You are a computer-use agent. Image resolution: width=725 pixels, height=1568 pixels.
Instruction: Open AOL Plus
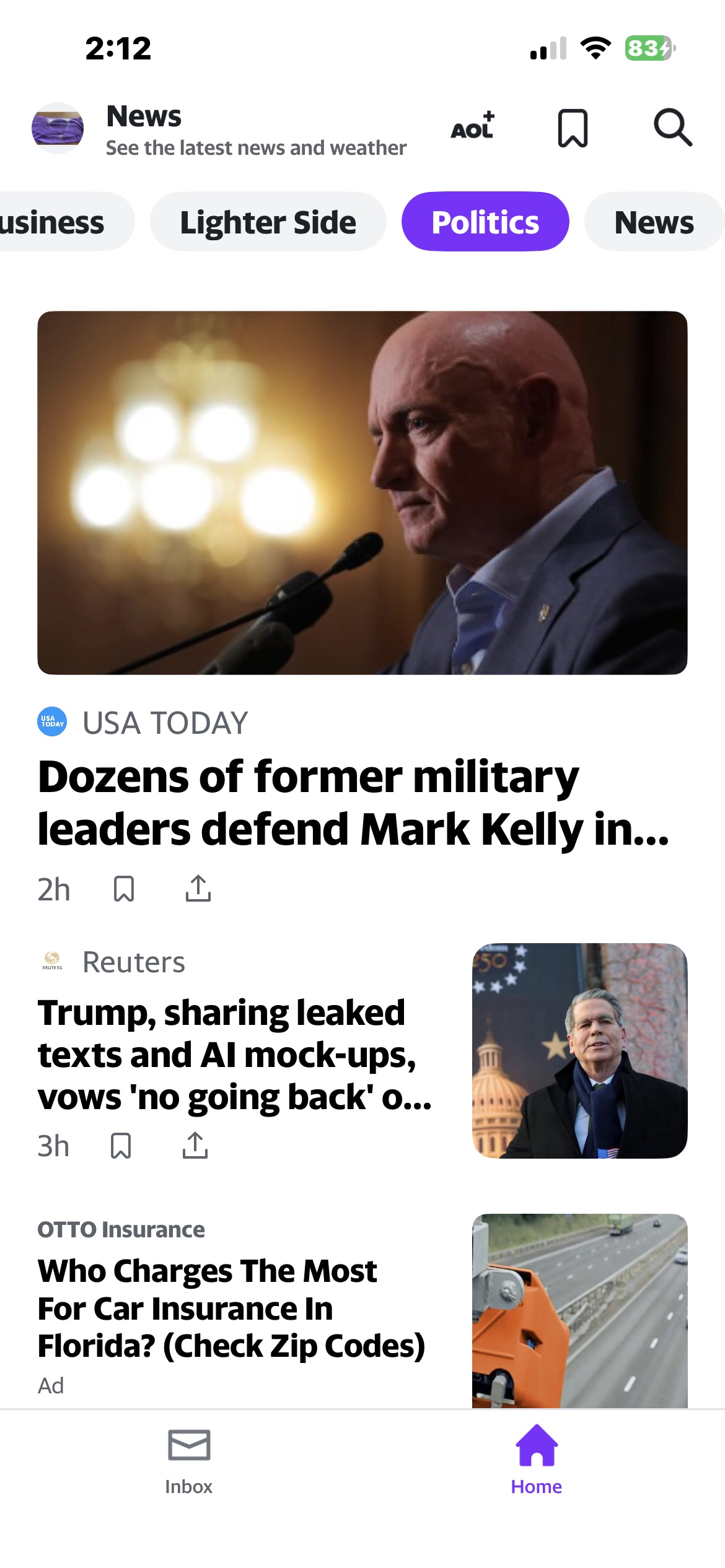472,127
